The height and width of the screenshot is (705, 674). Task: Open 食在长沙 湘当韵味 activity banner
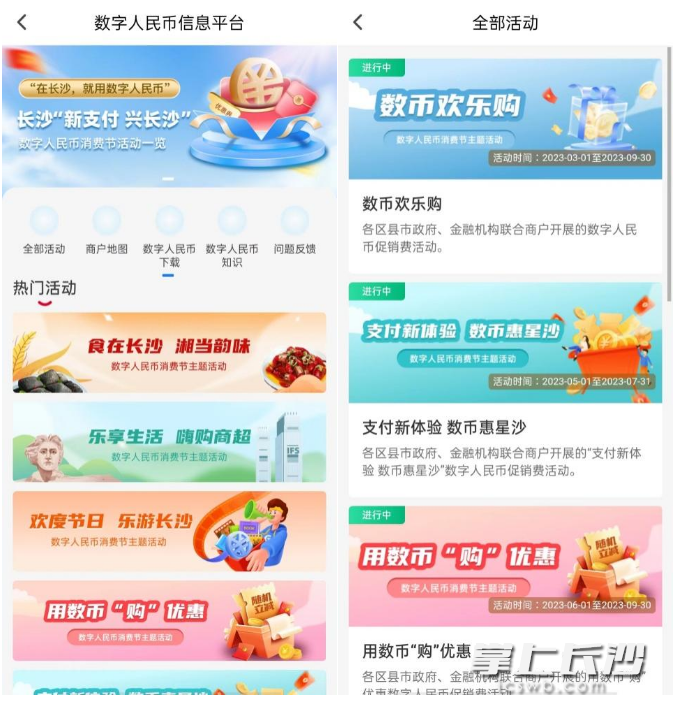coord(169,353)
